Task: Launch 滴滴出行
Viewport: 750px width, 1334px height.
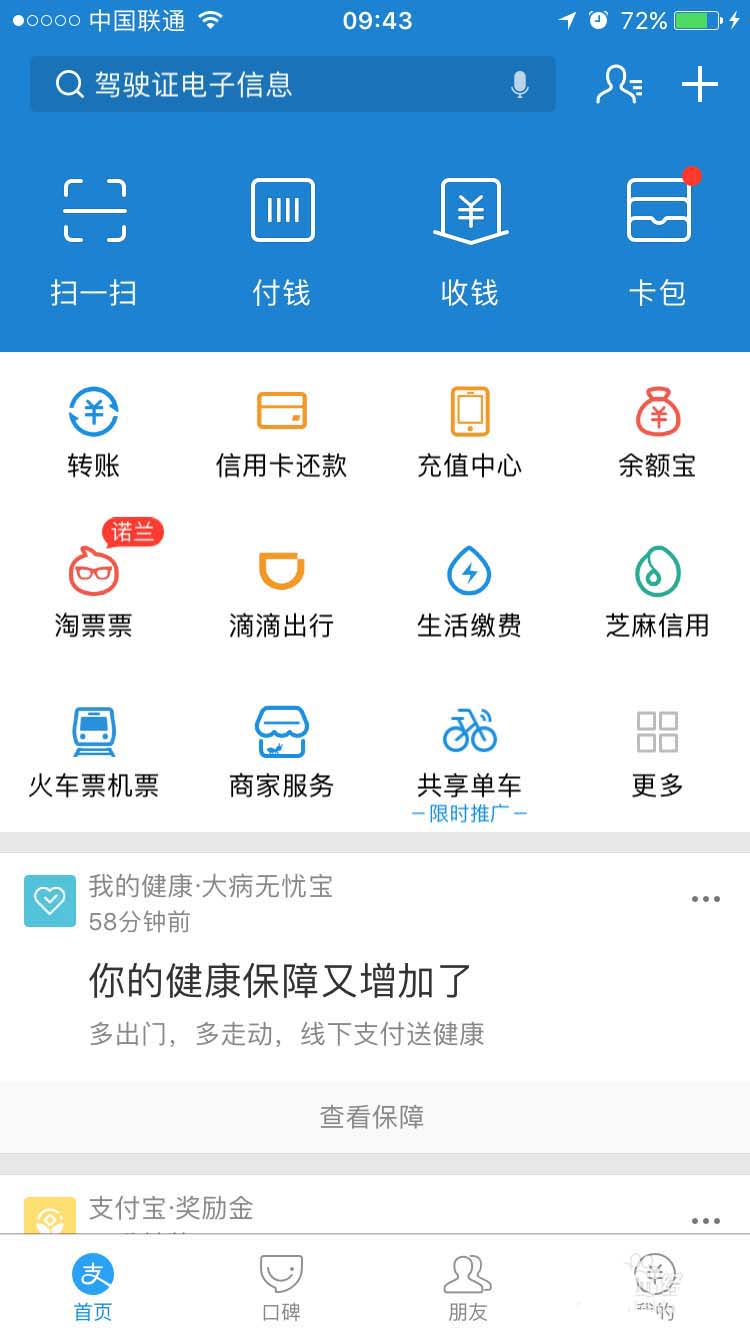Action: 282,592
